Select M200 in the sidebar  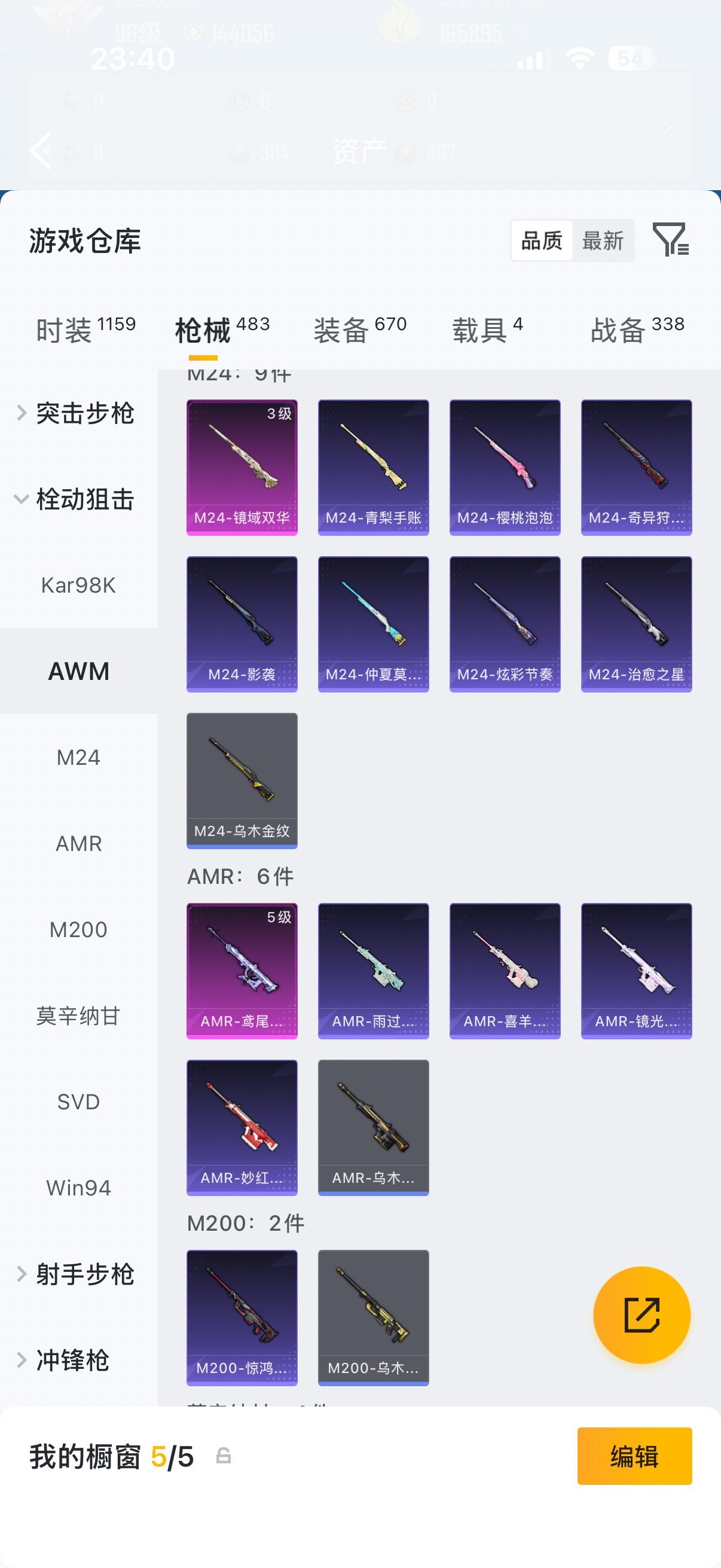pos(78,929)
